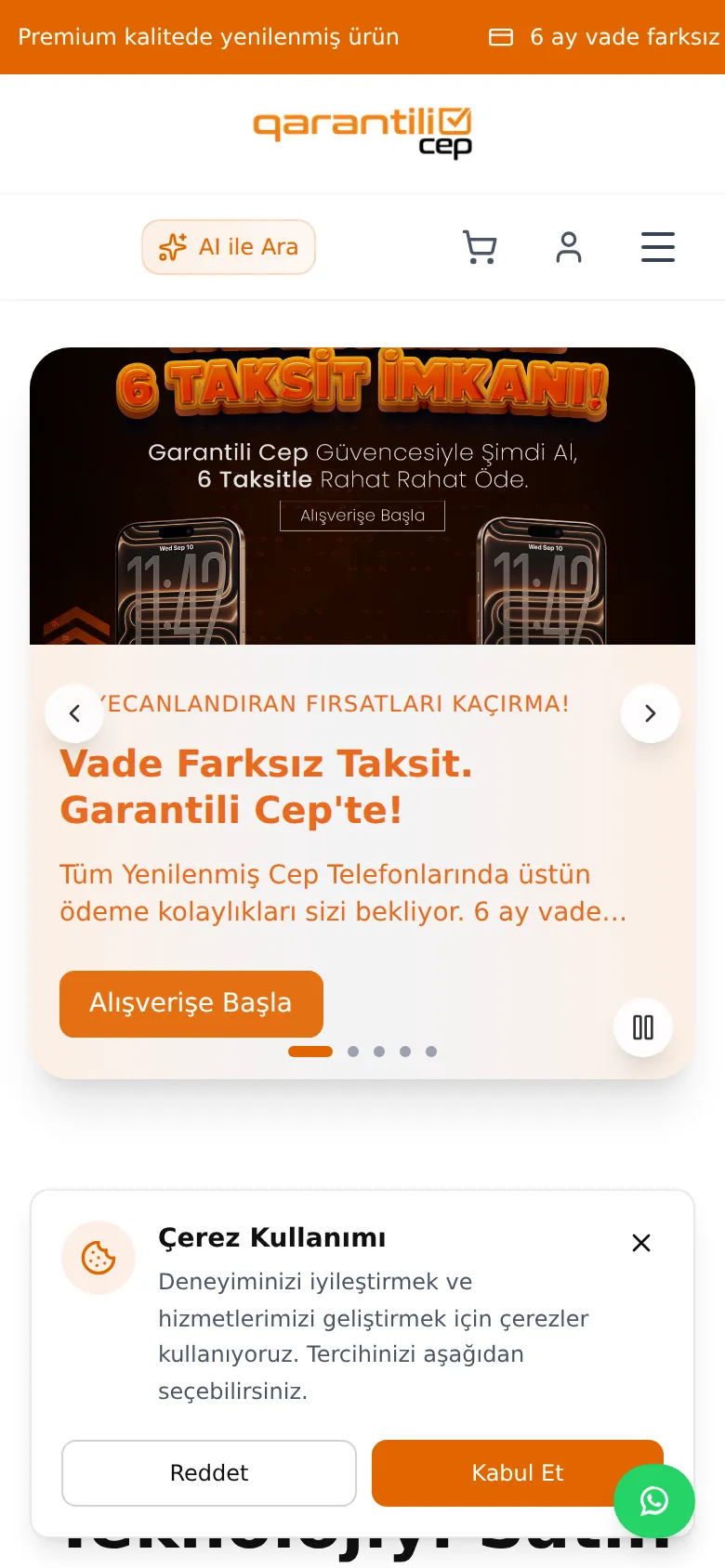Screen dimensions: 725x1568
Task: Reject cookies with Reddet
Action: pos(209,1473)
